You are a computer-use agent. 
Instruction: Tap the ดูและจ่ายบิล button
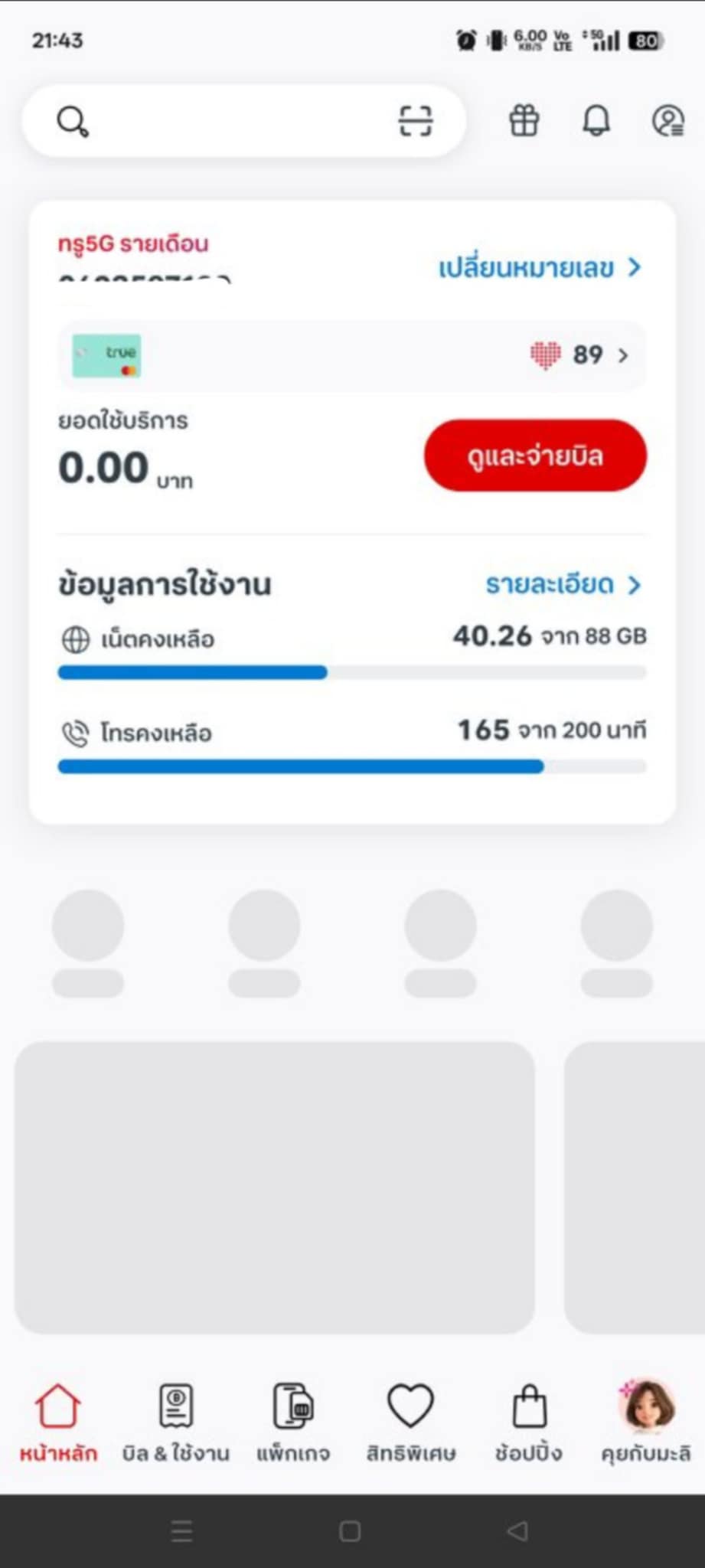(535, 456)
